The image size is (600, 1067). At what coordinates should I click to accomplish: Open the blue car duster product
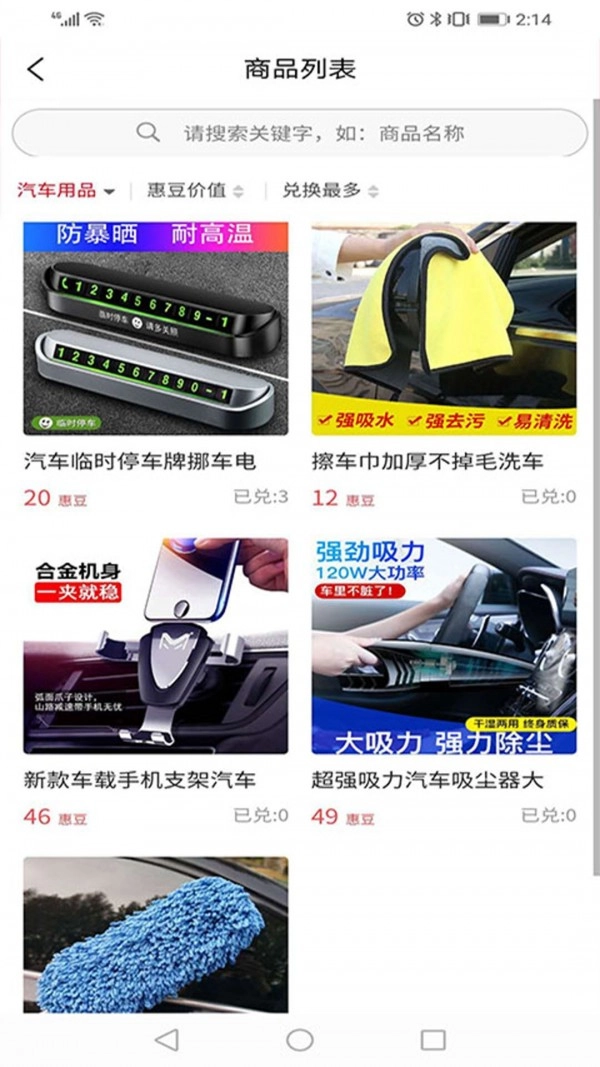tap(155, 934)
